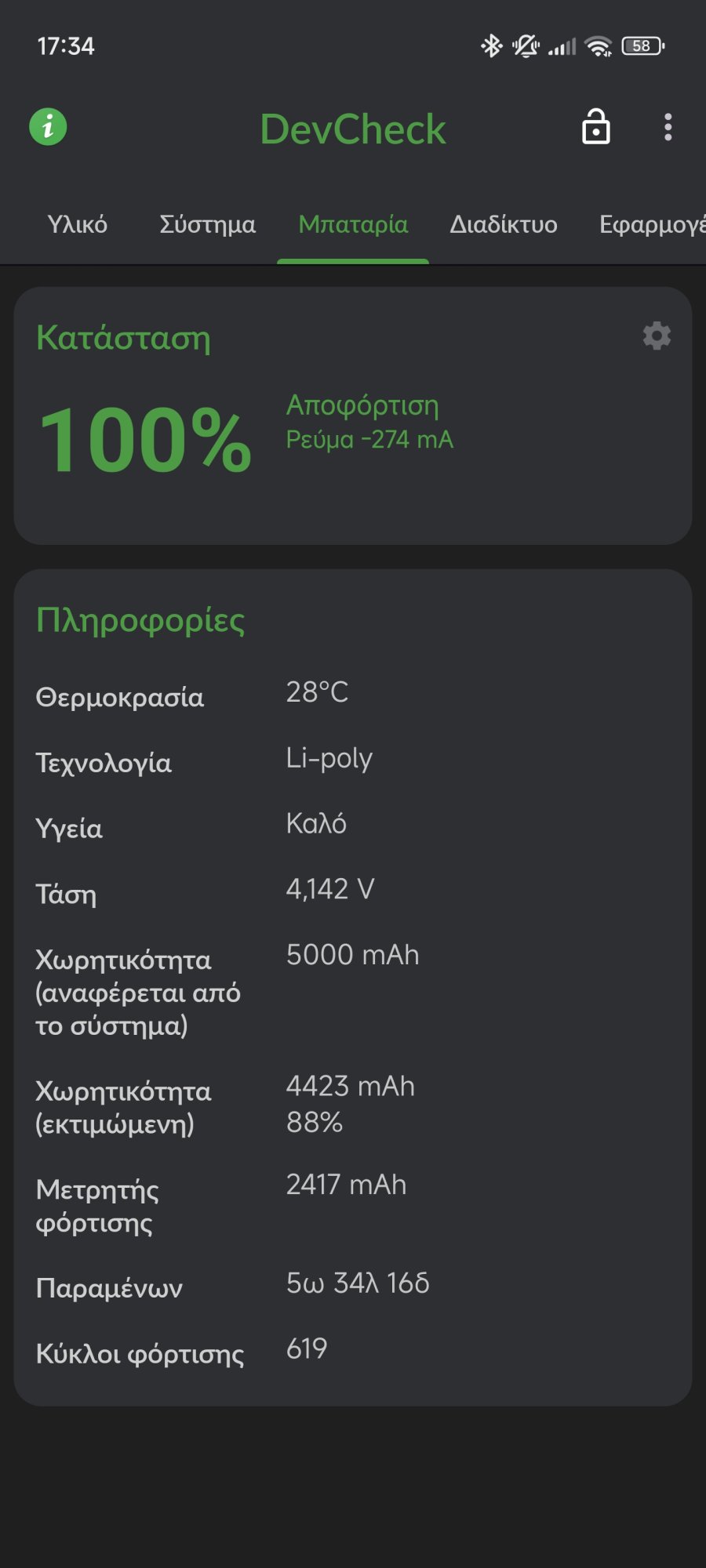The width and height of the screenshot is (706, 1568).
Task: Tap the cellular signal strength icon
Action: coord(562,45)
